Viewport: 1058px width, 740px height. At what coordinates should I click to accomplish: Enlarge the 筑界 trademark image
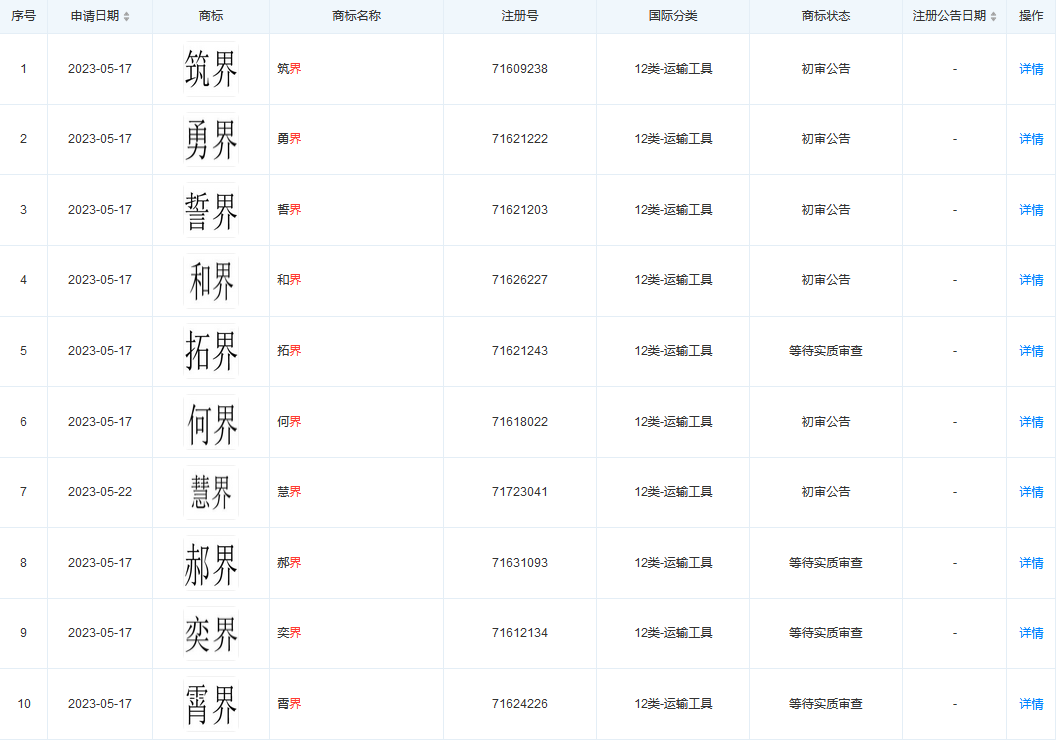pyautogui.click(x=211, y=69)
